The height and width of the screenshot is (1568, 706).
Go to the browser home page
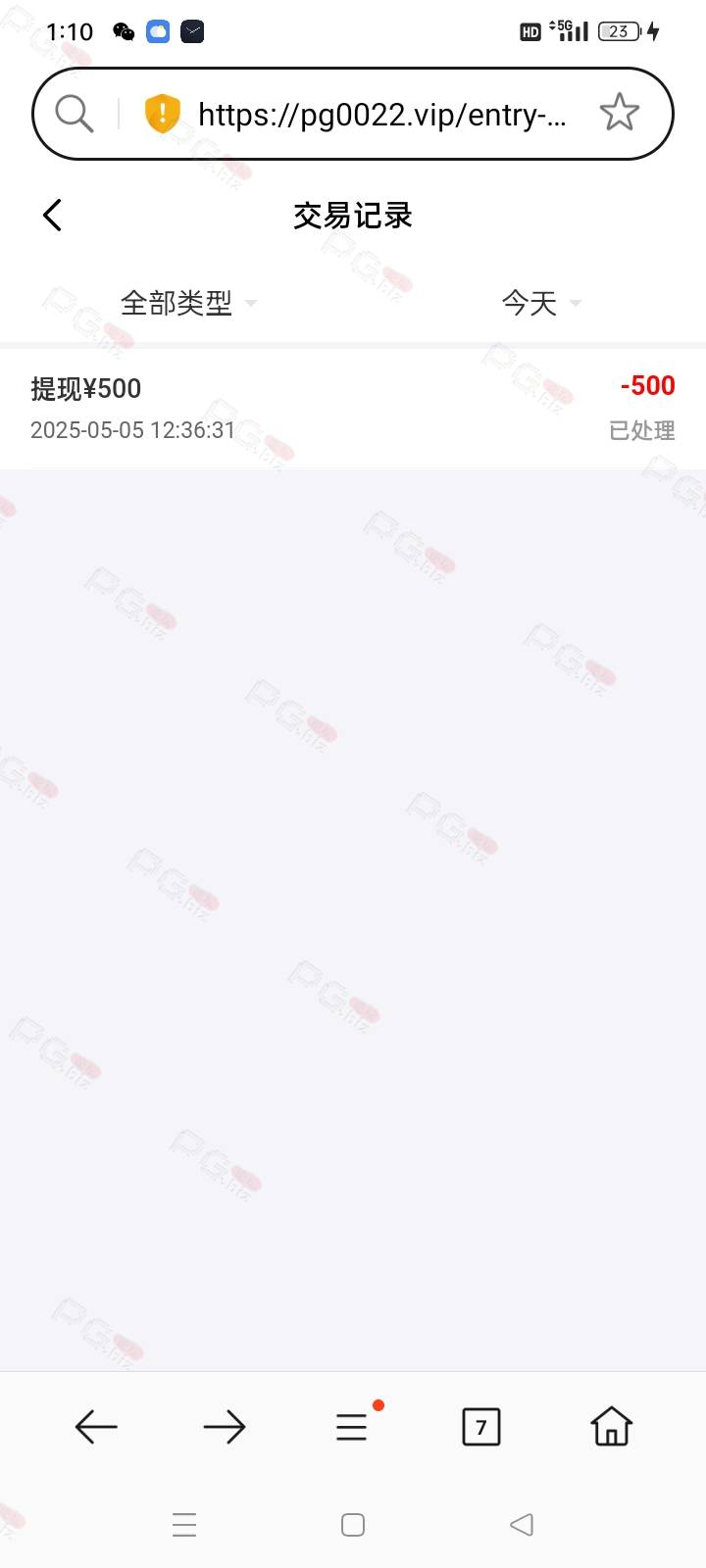[x=611, y=1427]
